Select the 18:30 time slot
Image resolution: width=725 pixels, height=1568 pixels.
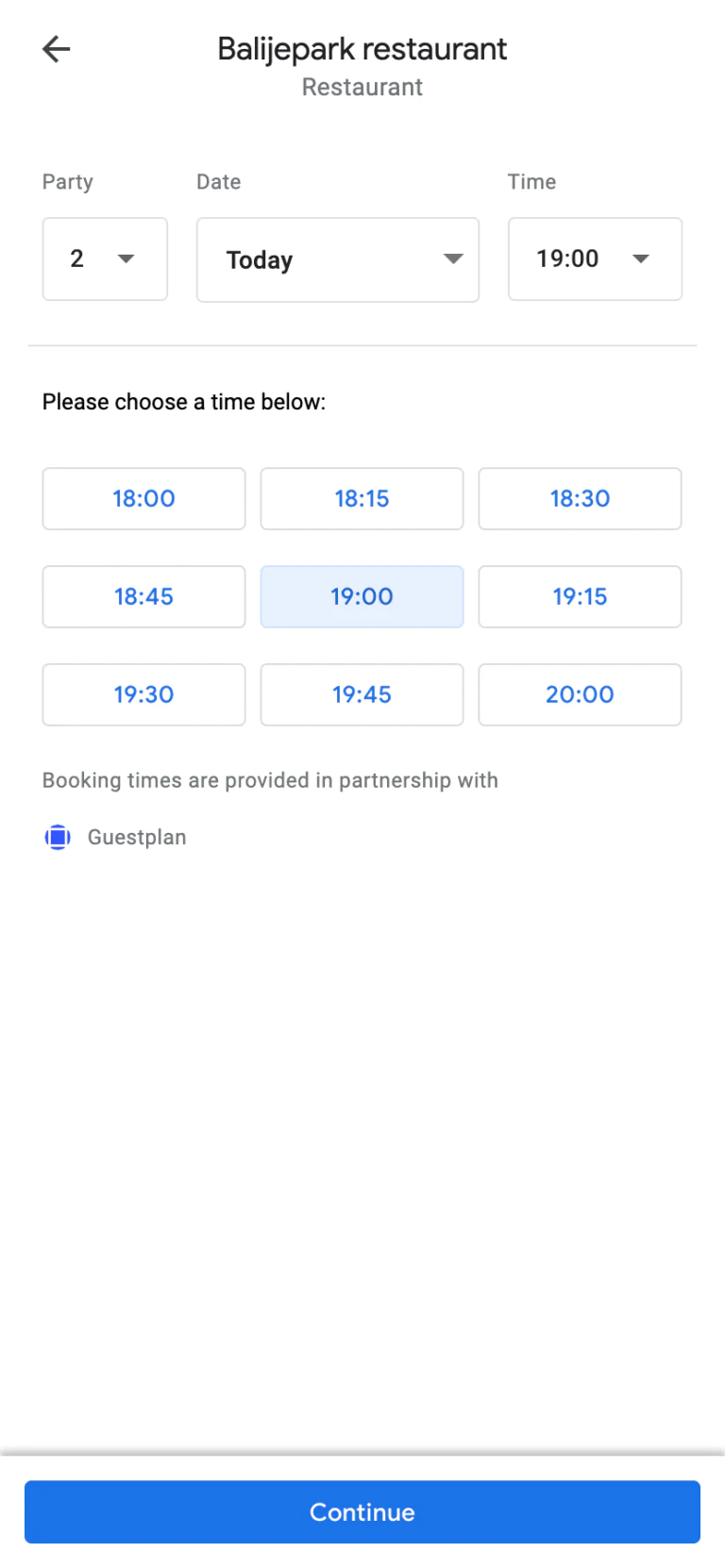pos(580,498)
